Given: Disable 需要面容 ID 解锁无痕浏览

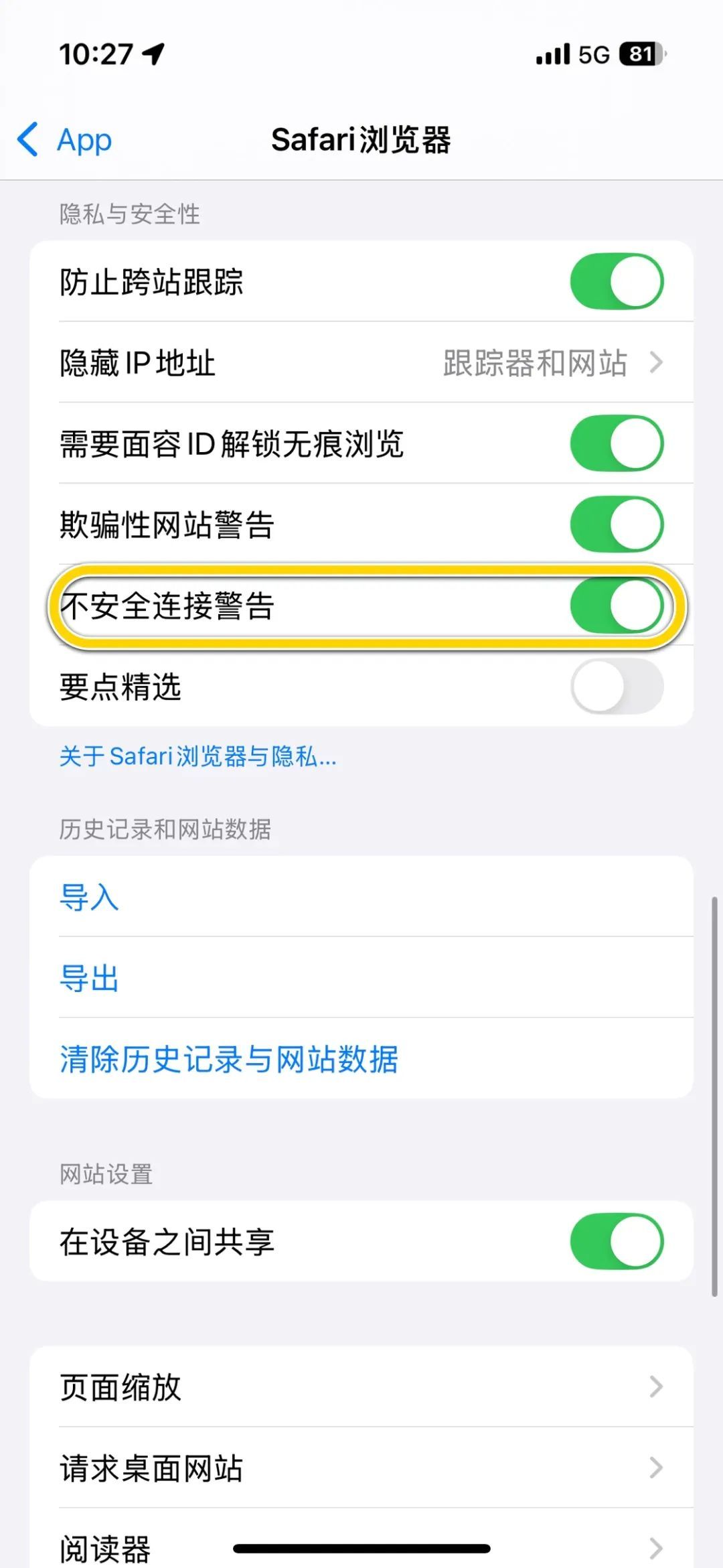Looking at the screenshot, I should pyautogui.click(x=616, y=443).
